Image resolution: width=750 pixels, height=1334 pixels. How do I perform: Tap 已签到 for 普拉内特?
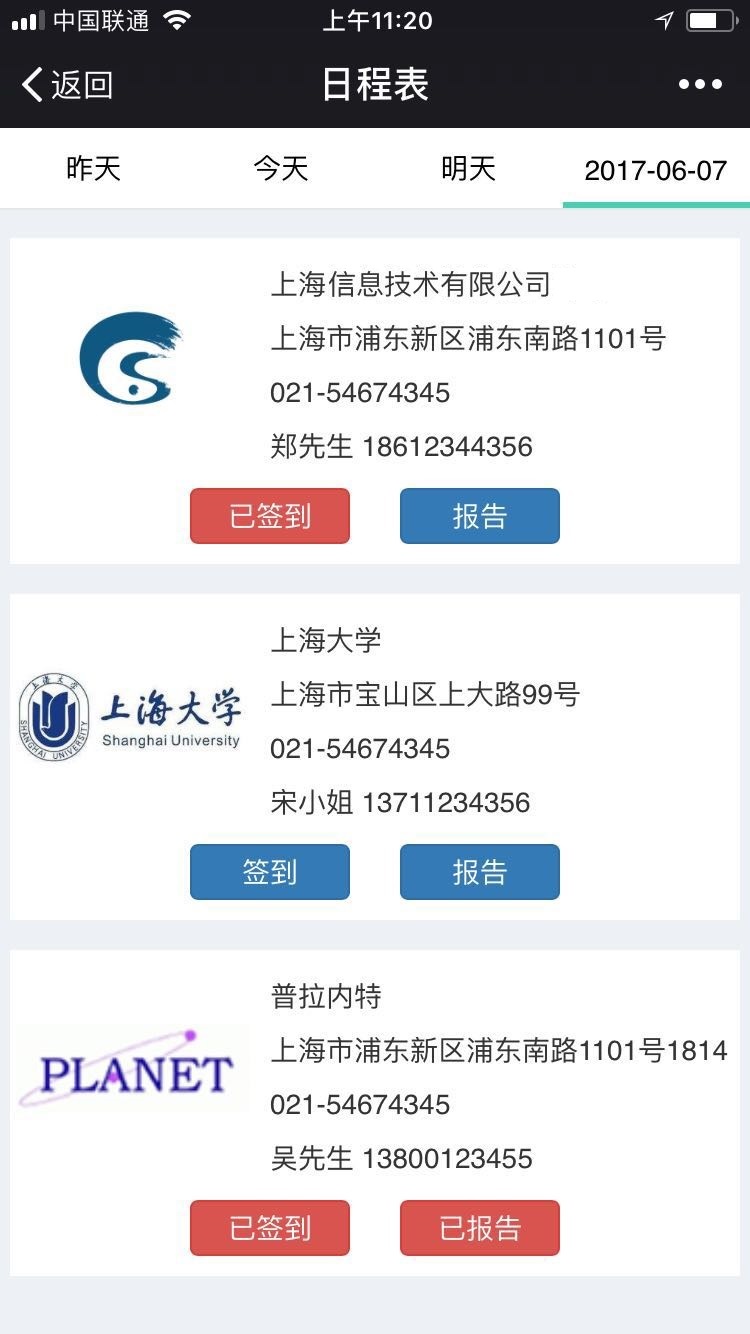270,1228
